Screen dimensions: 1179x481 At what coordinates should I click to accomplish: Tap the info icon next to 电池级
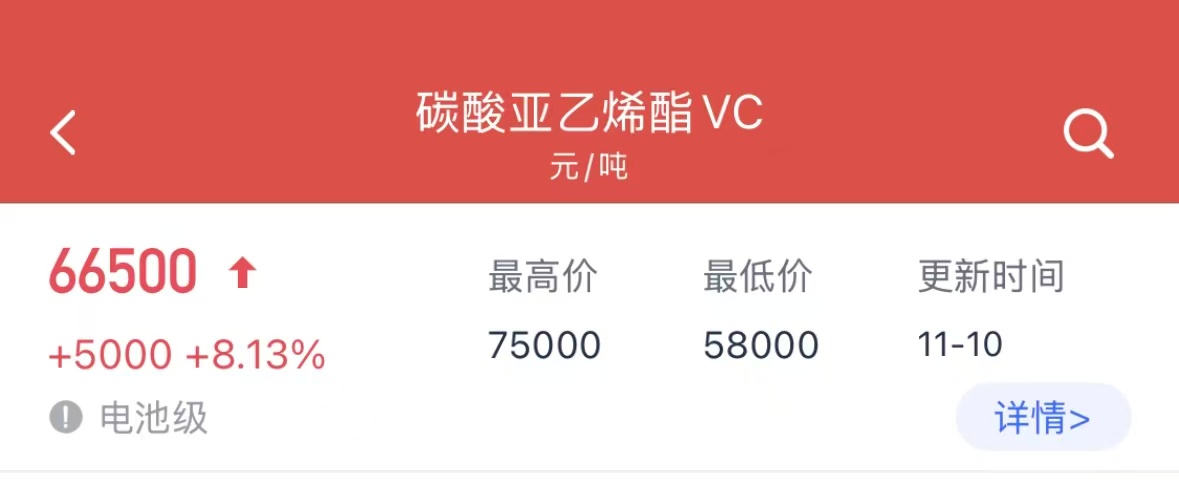[66, 417]
